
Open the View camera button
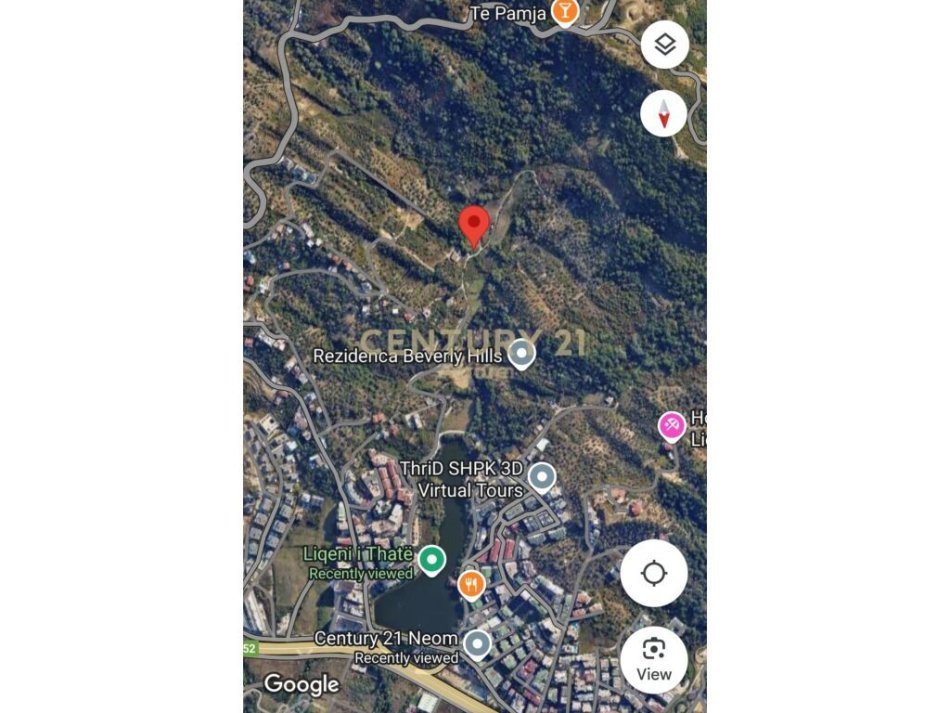coord(653,659)
